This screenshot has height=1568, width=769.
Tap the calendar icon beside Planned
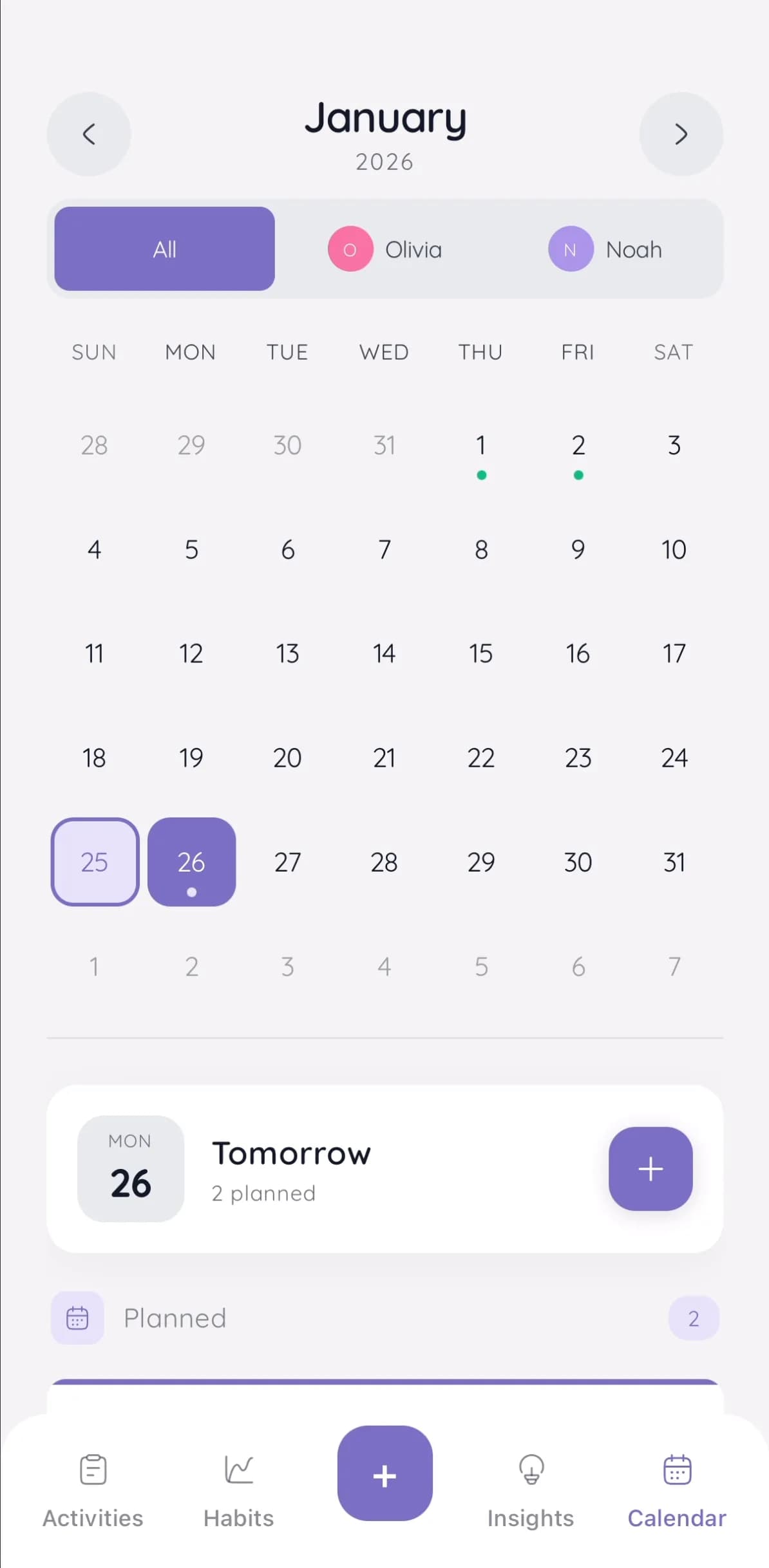click(x=77, y=1318)
